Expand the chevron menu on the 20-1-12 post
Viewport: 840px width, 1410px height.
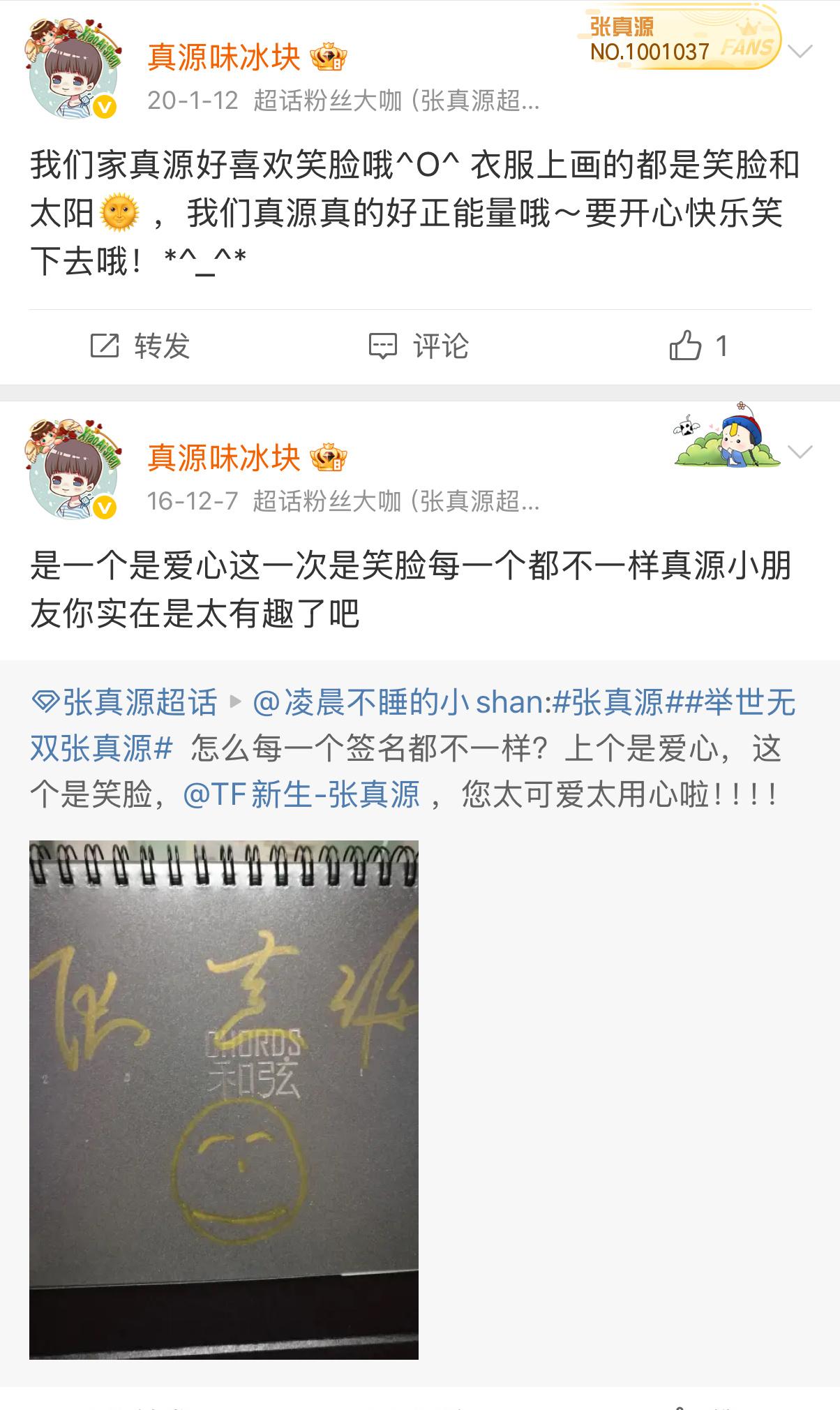(800, 52)
